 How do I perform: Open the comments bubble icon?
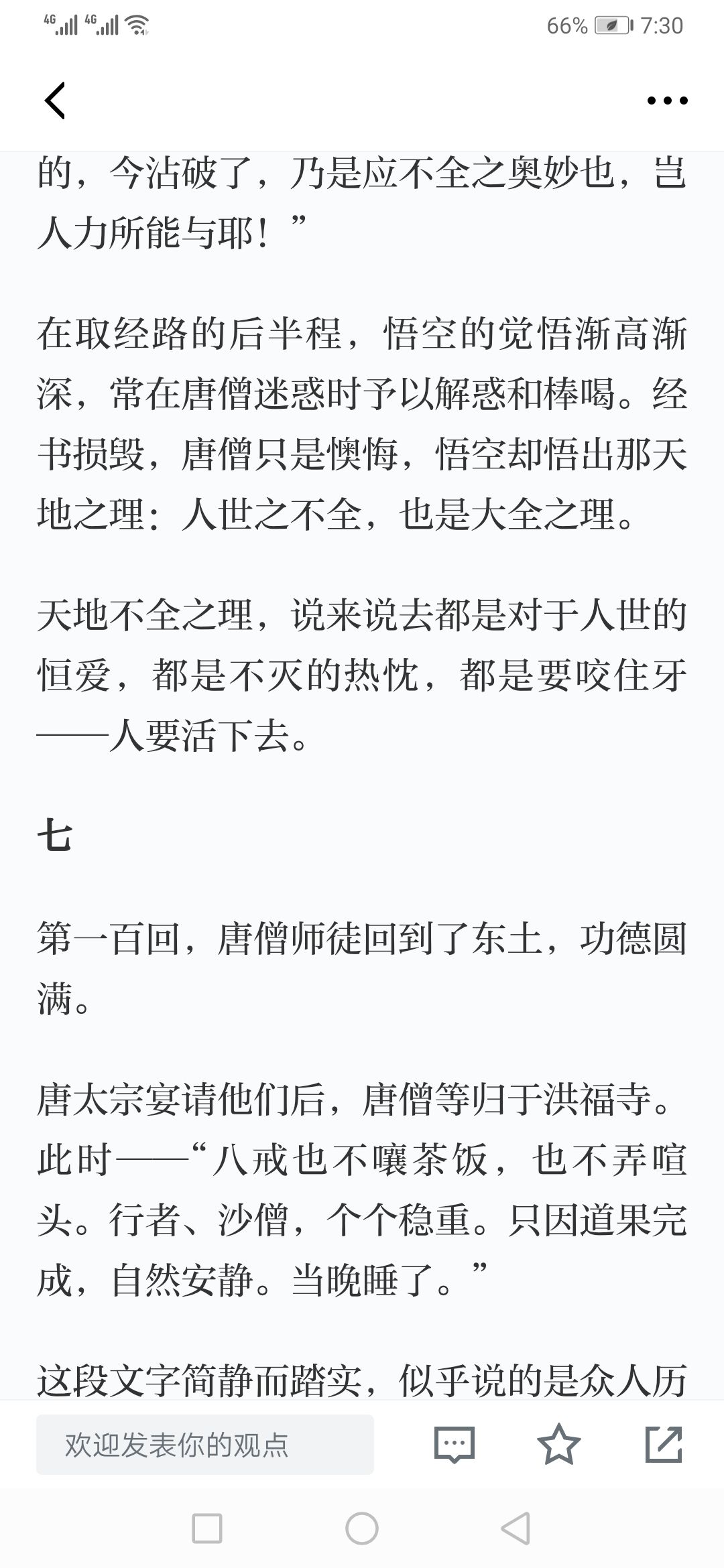coord(455,1445)
